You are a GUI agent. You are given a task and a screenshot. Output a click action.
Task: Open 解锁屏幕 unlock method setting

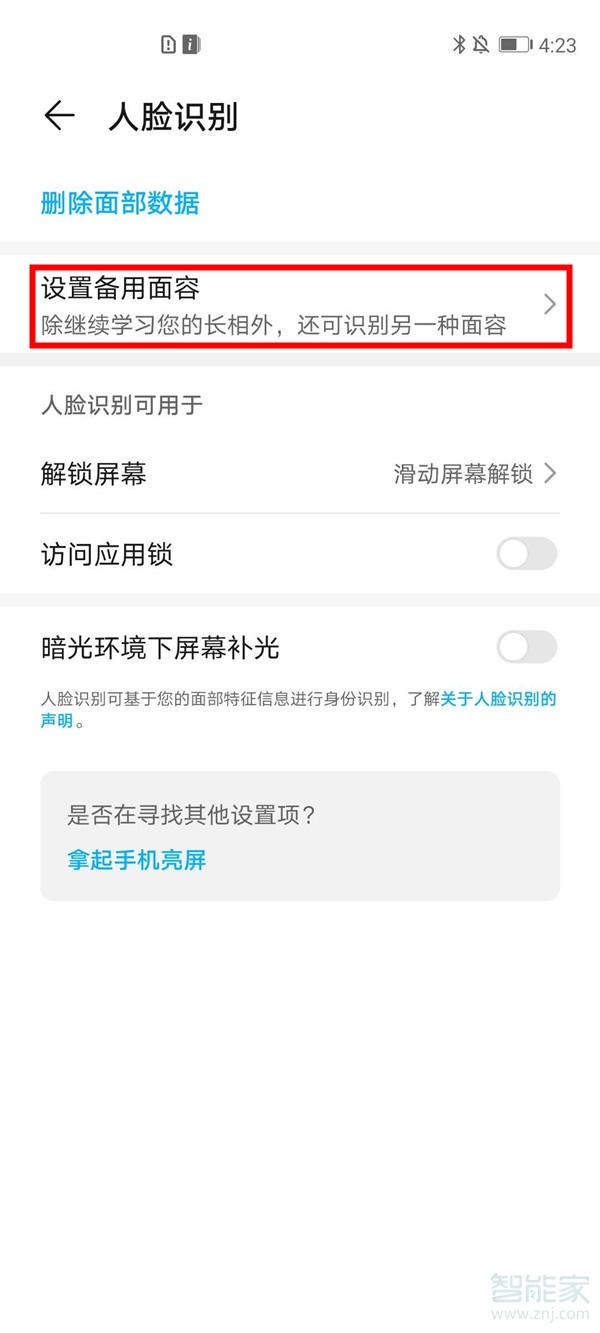click(x=300, y=474)
